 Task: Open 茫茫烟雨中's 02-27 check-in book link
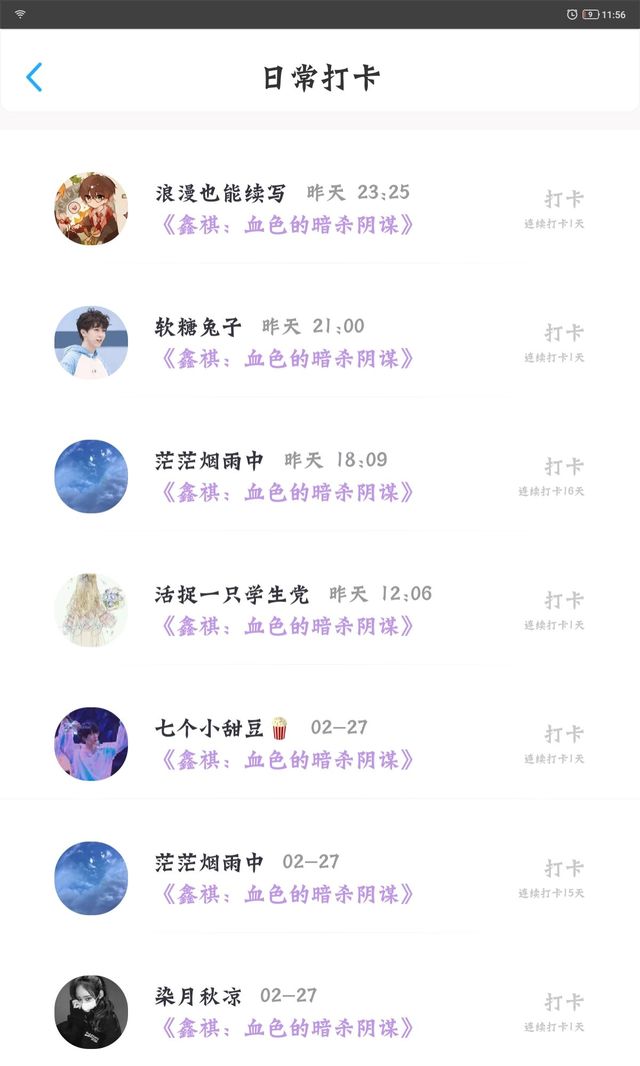point(287,894)
